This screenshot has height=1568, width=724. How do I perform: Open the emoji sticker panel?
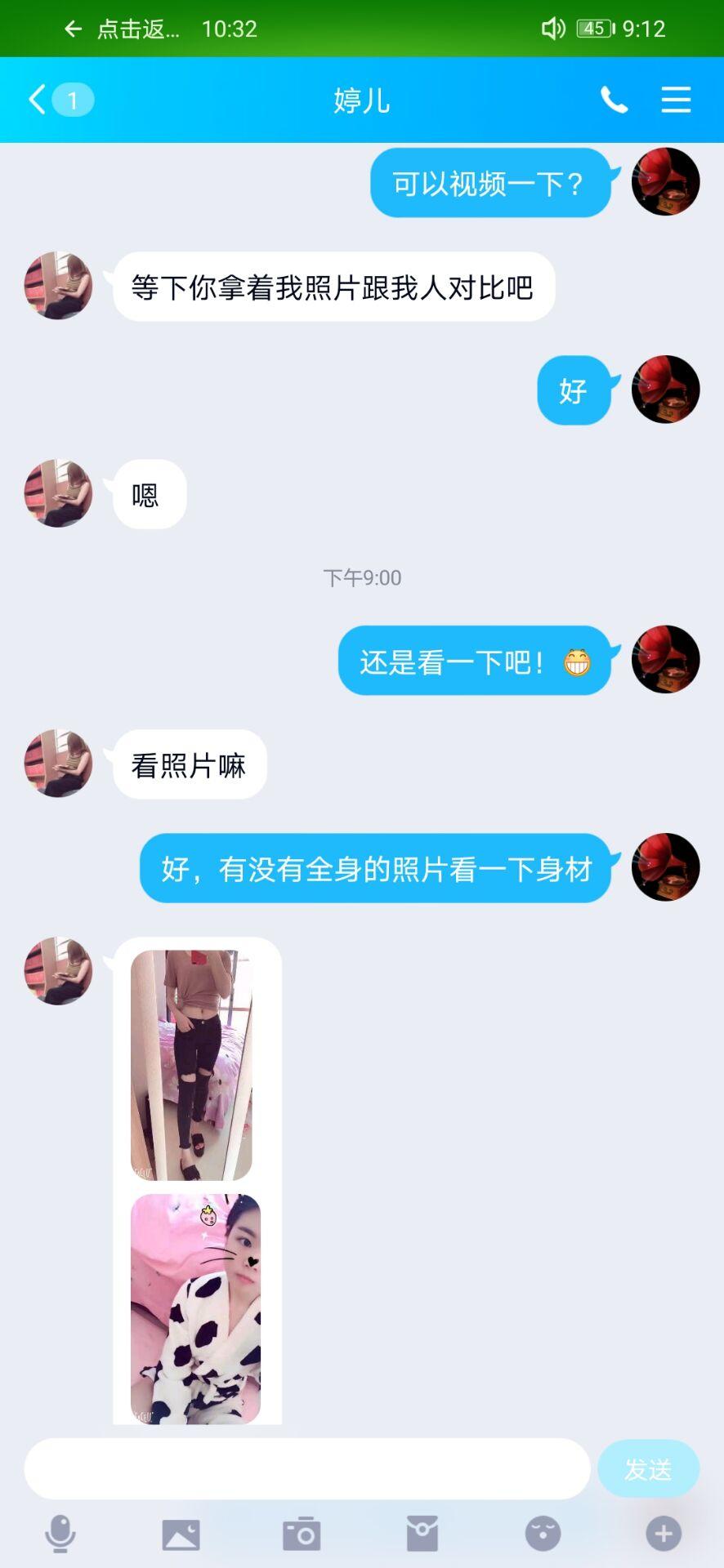[543, 1534]
